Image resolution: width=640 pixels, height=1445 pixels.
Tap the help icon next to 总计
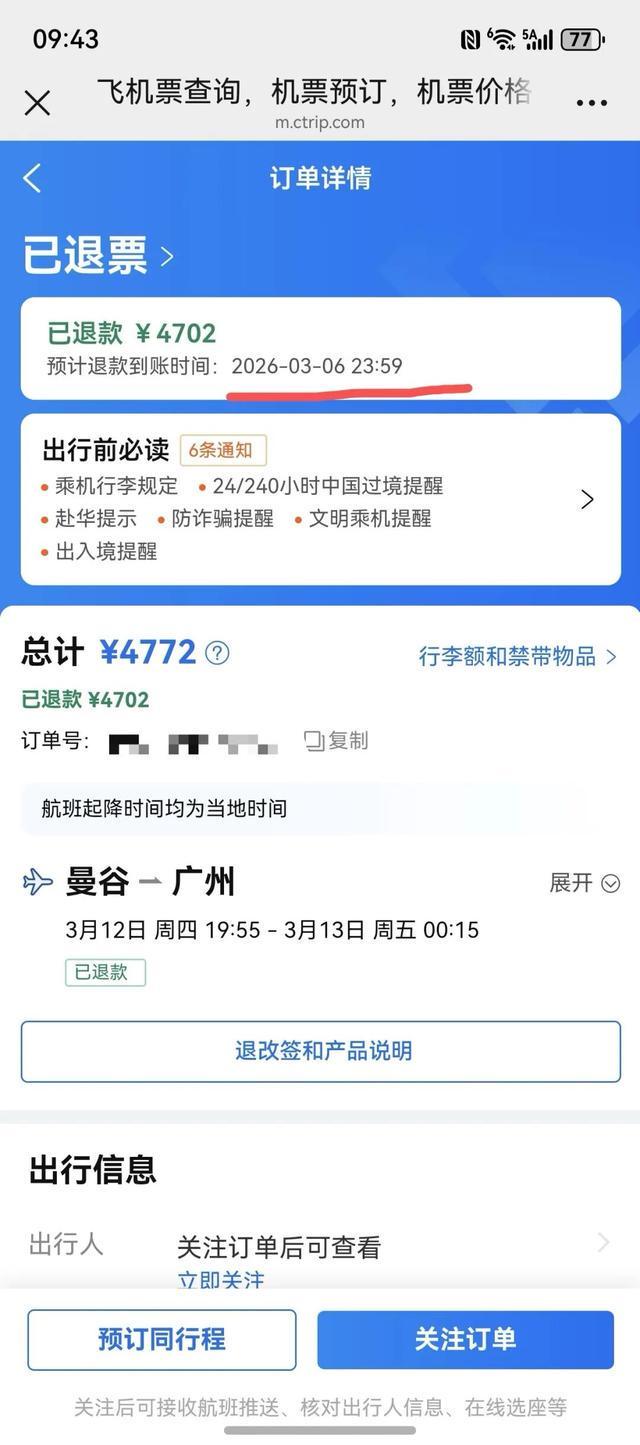[217, 653]
